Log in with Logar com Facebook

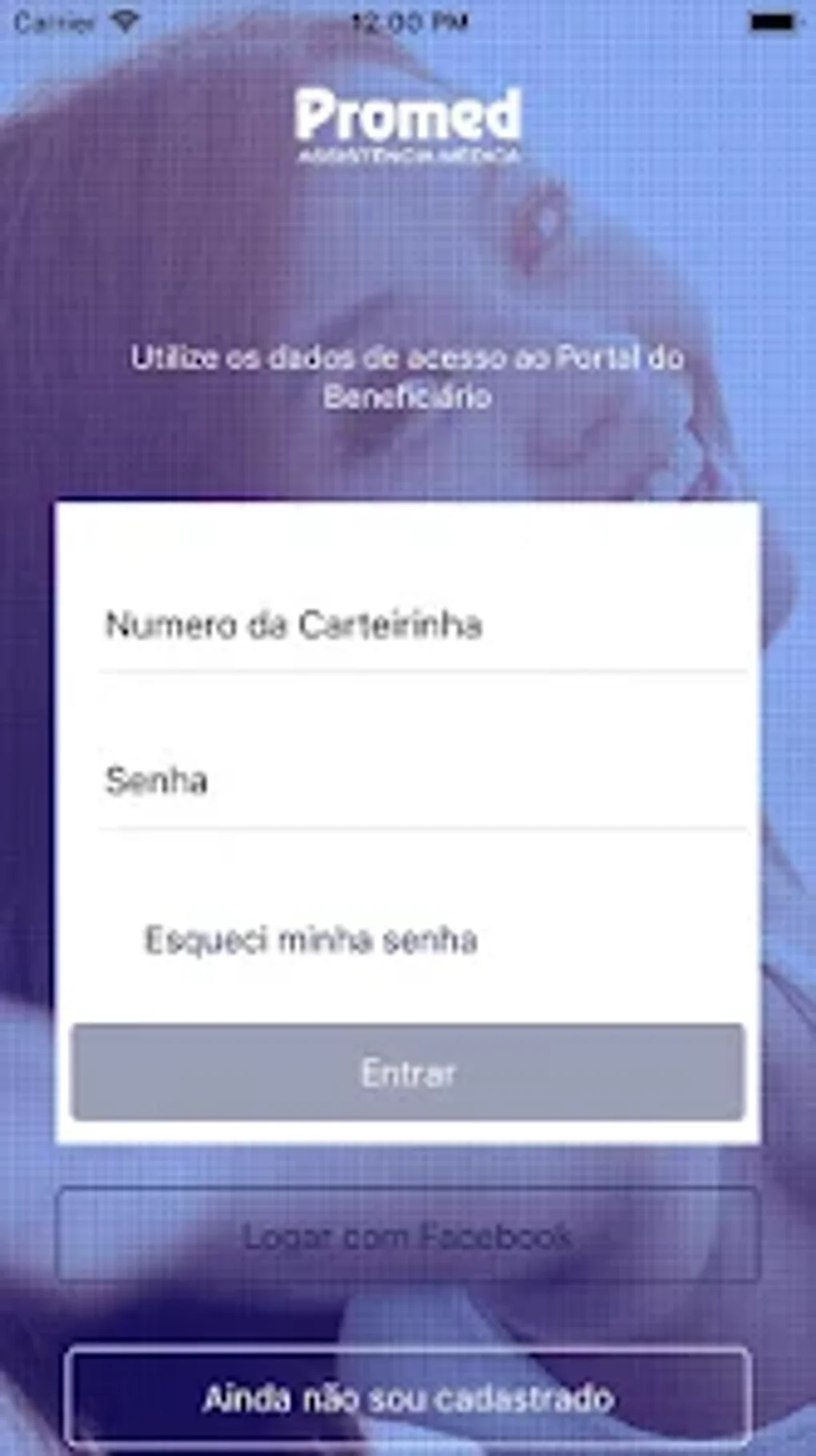(408, 1236)
